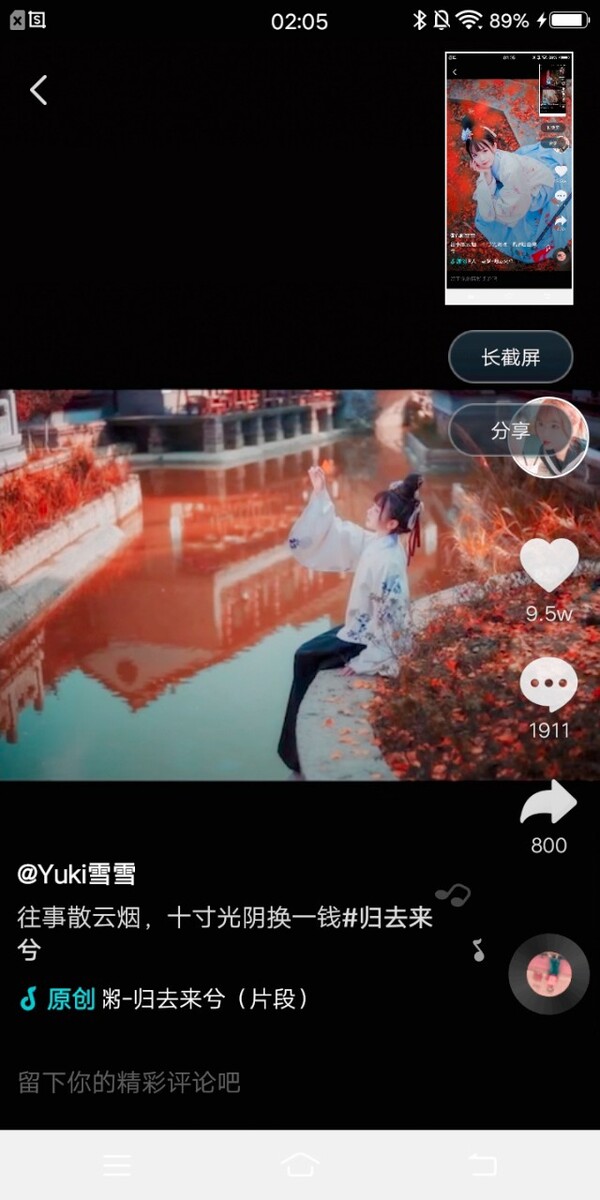Tap the 长截屏 long screenshot button
The height and width of the screenshot is (1200, 600).
(510, 357)
